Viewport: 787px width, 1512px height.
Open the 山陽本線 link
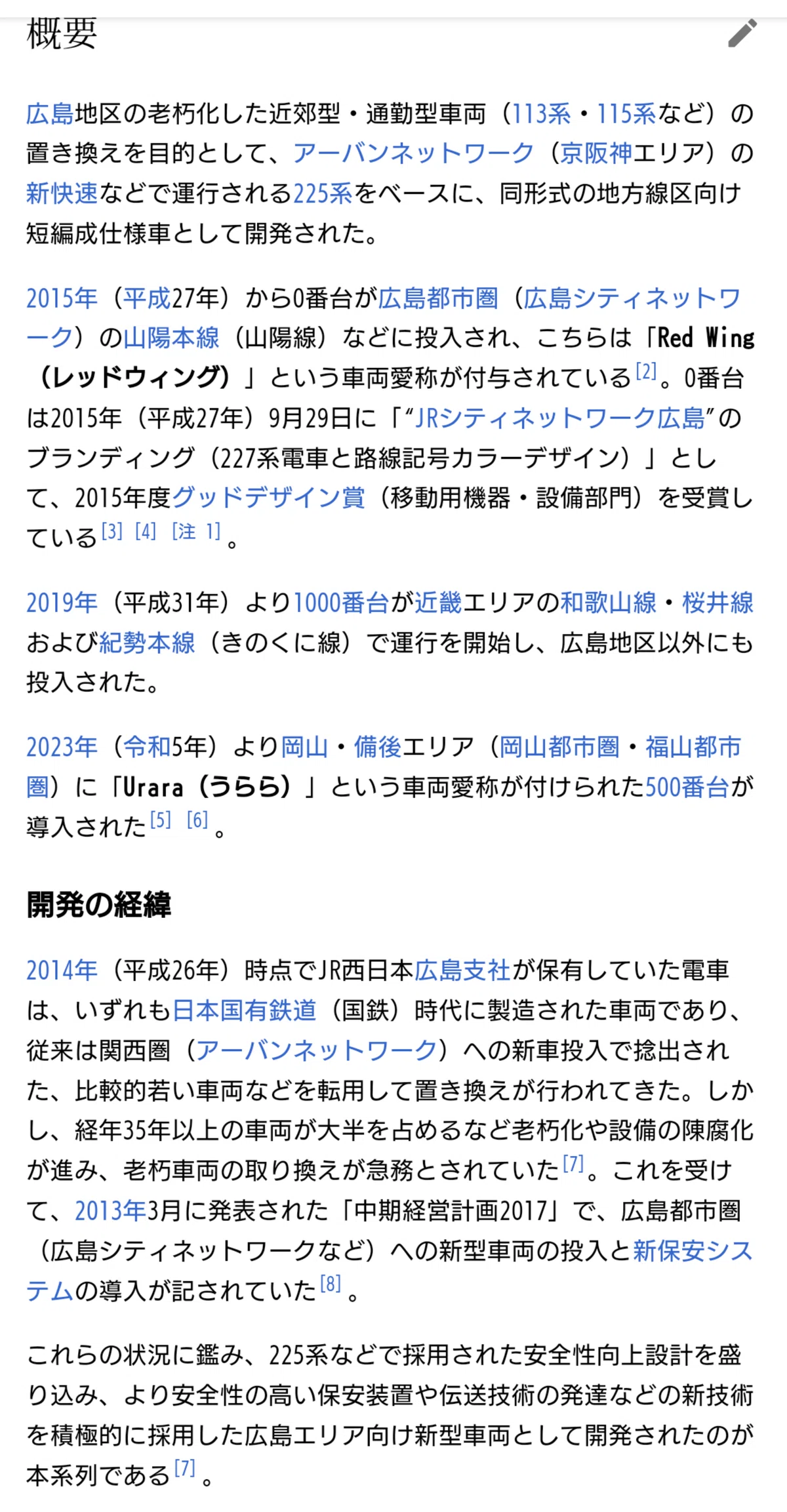tap(171, 338)
